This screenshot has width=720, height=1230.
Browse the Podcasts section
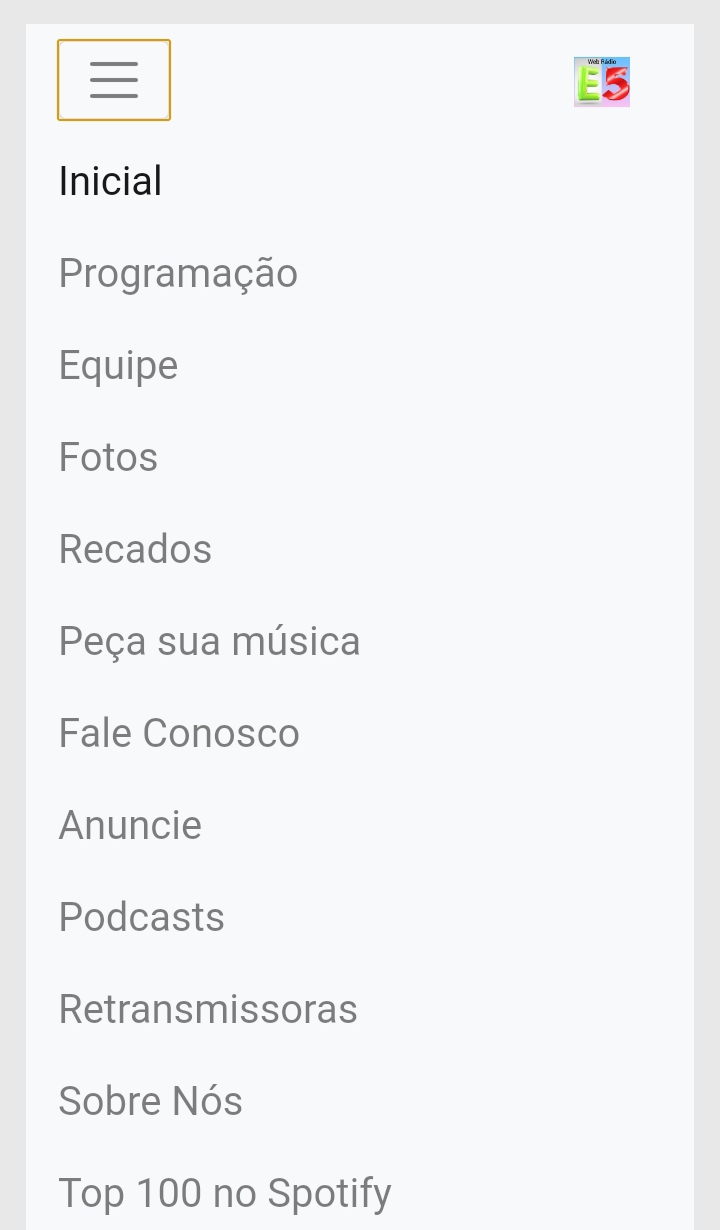click(141, 918)
